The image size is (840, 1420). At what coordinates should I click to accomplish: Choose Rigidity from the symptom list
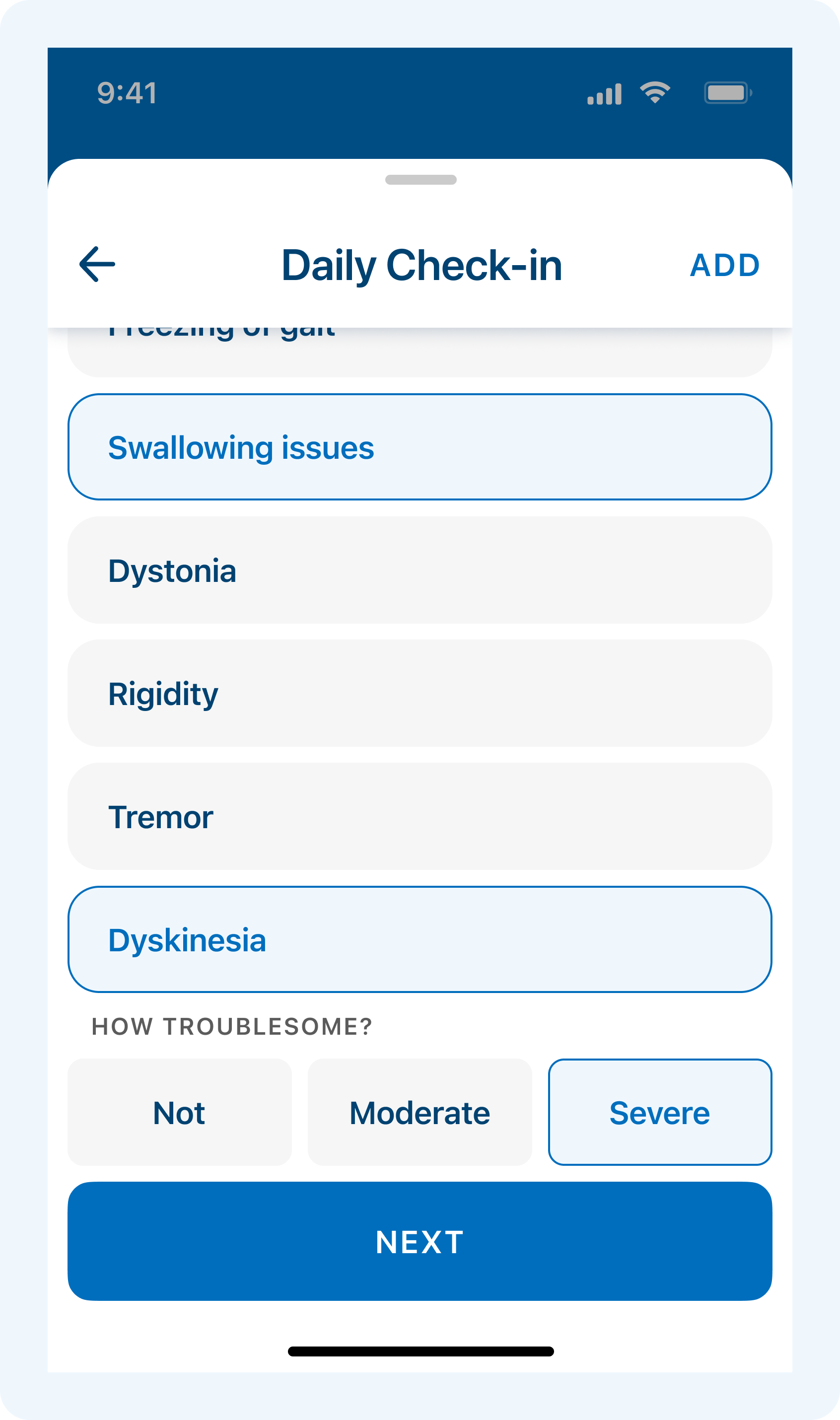(x=420, y=693)
